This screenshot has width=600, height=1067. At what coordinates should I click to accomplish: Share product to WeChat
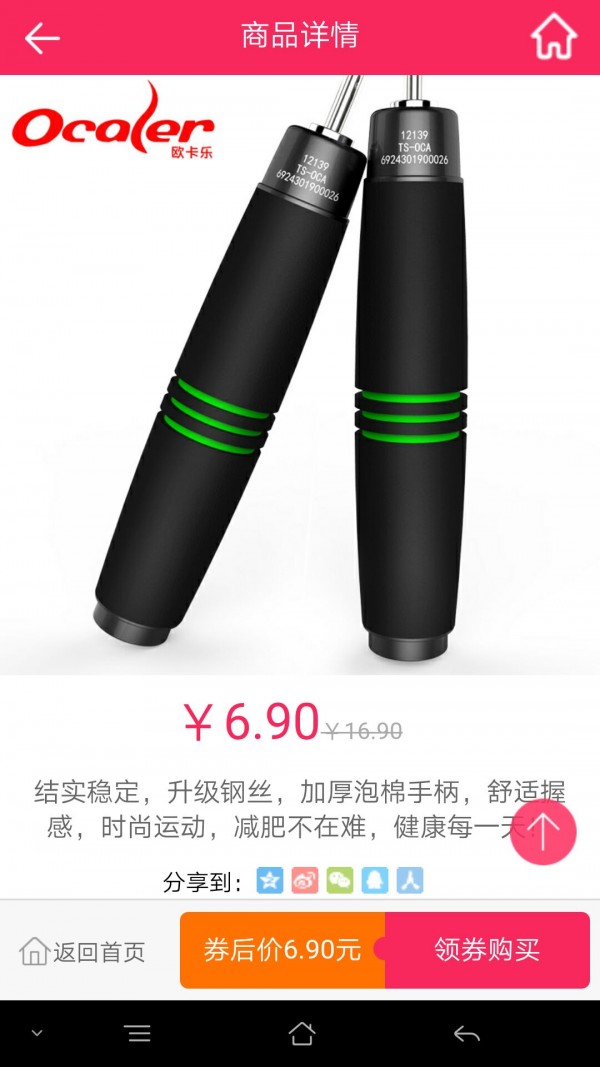340,880
